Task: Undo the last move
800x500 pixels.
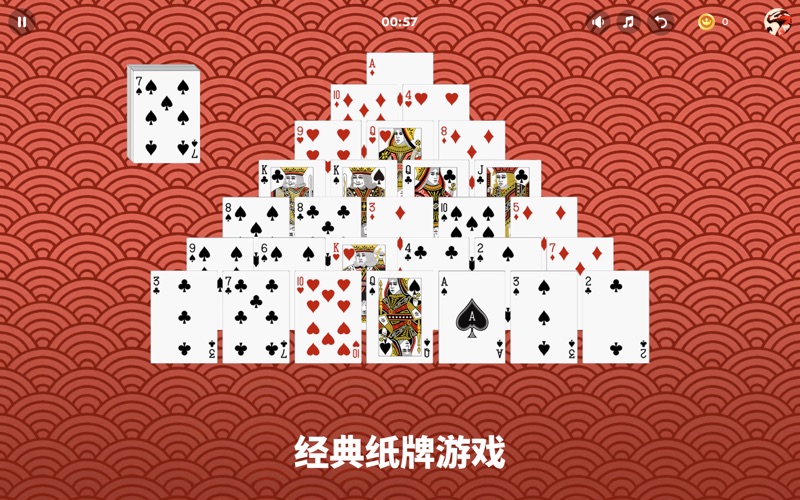Action: pyautogui.click(x=660, y=21)
